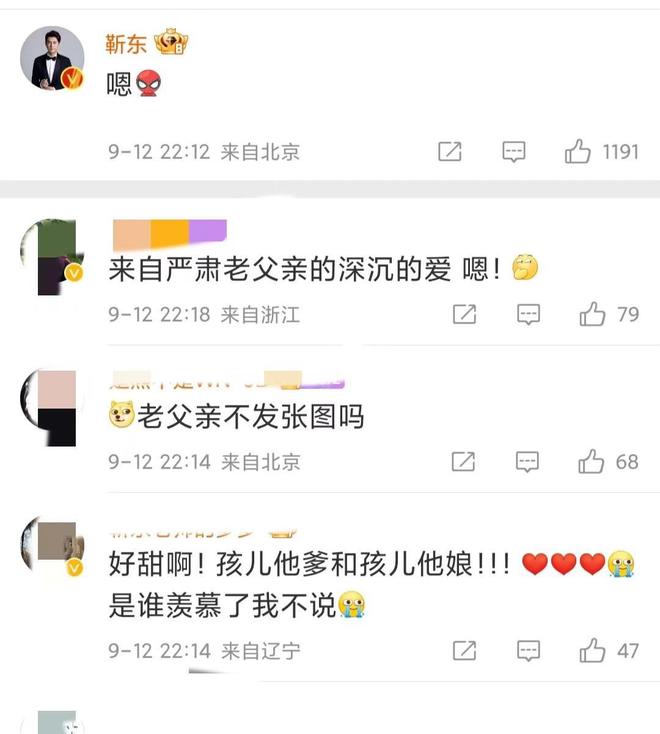
Task: Like 靳东's comment with 1191 likes
Action: [578, 152]
